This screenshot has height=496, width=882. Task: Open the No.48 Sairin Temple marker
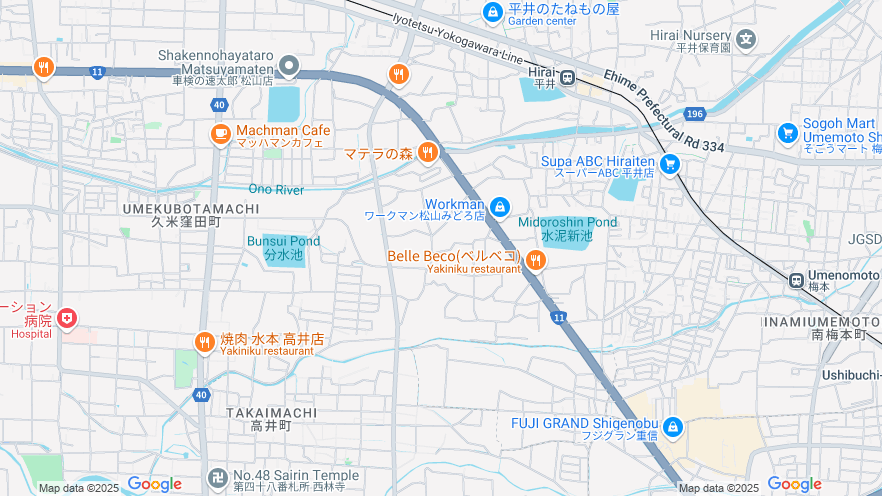click(x=218, y=479)
